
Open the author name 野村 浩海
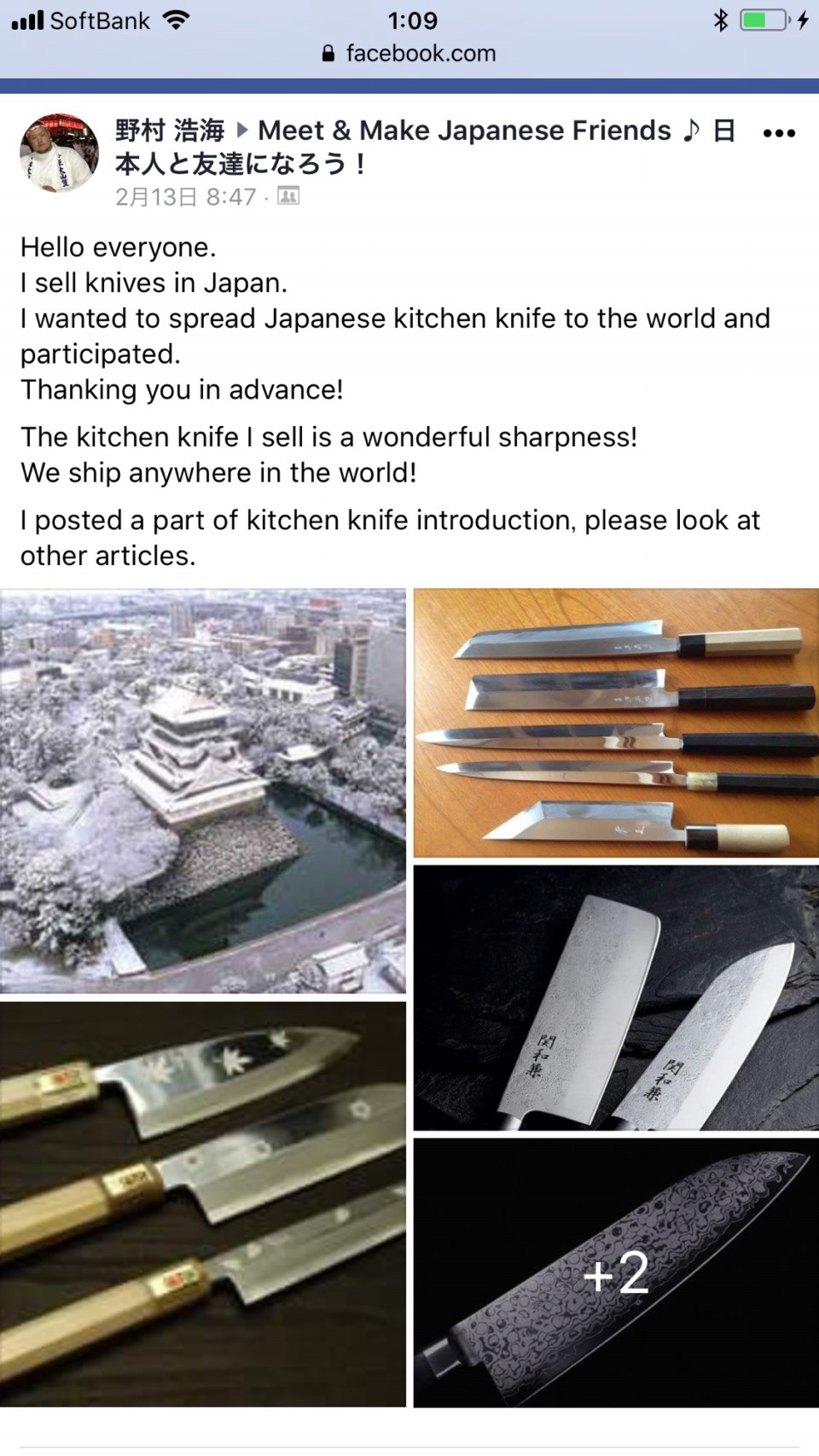click(170, 131)
